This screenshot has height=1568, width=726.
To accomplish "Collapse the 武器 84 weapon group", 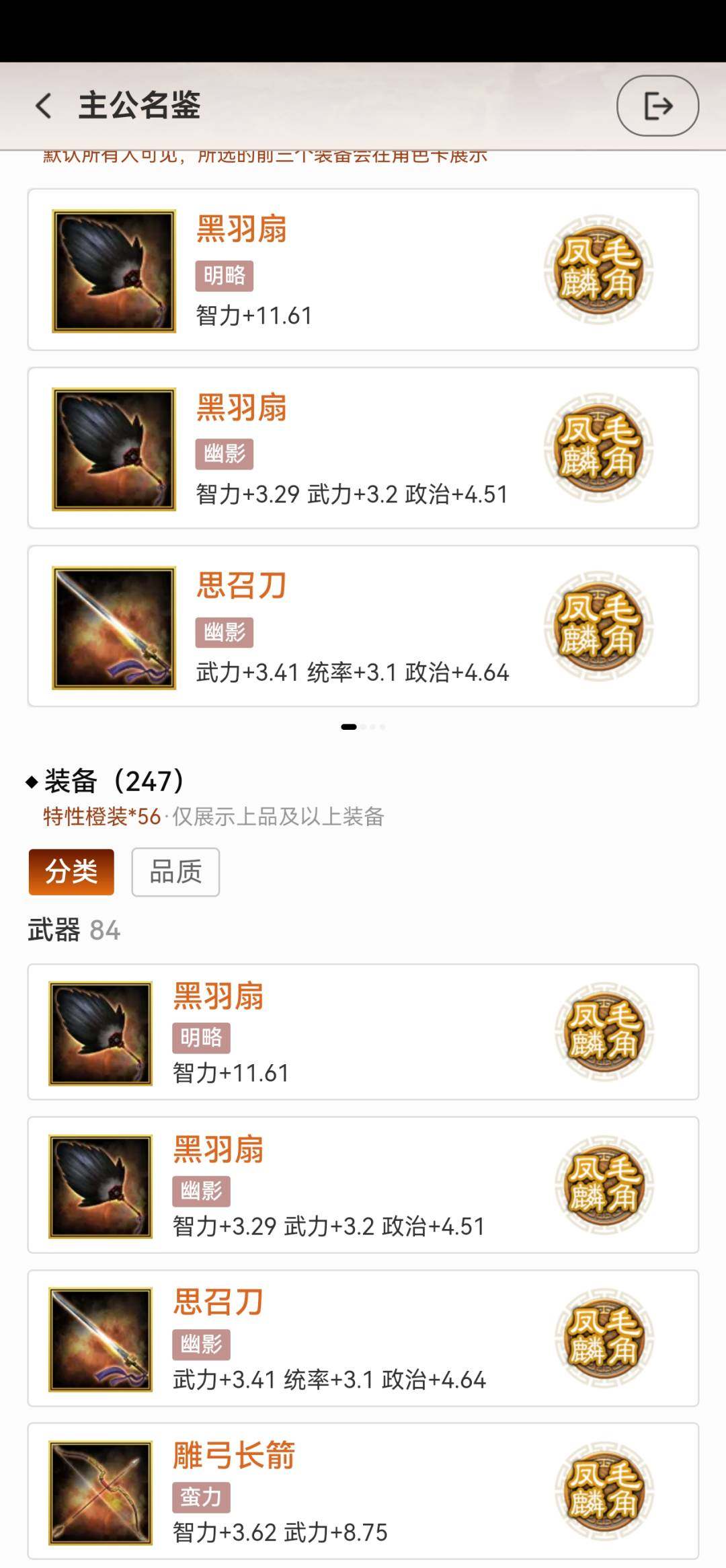I will tap(74, 932).
